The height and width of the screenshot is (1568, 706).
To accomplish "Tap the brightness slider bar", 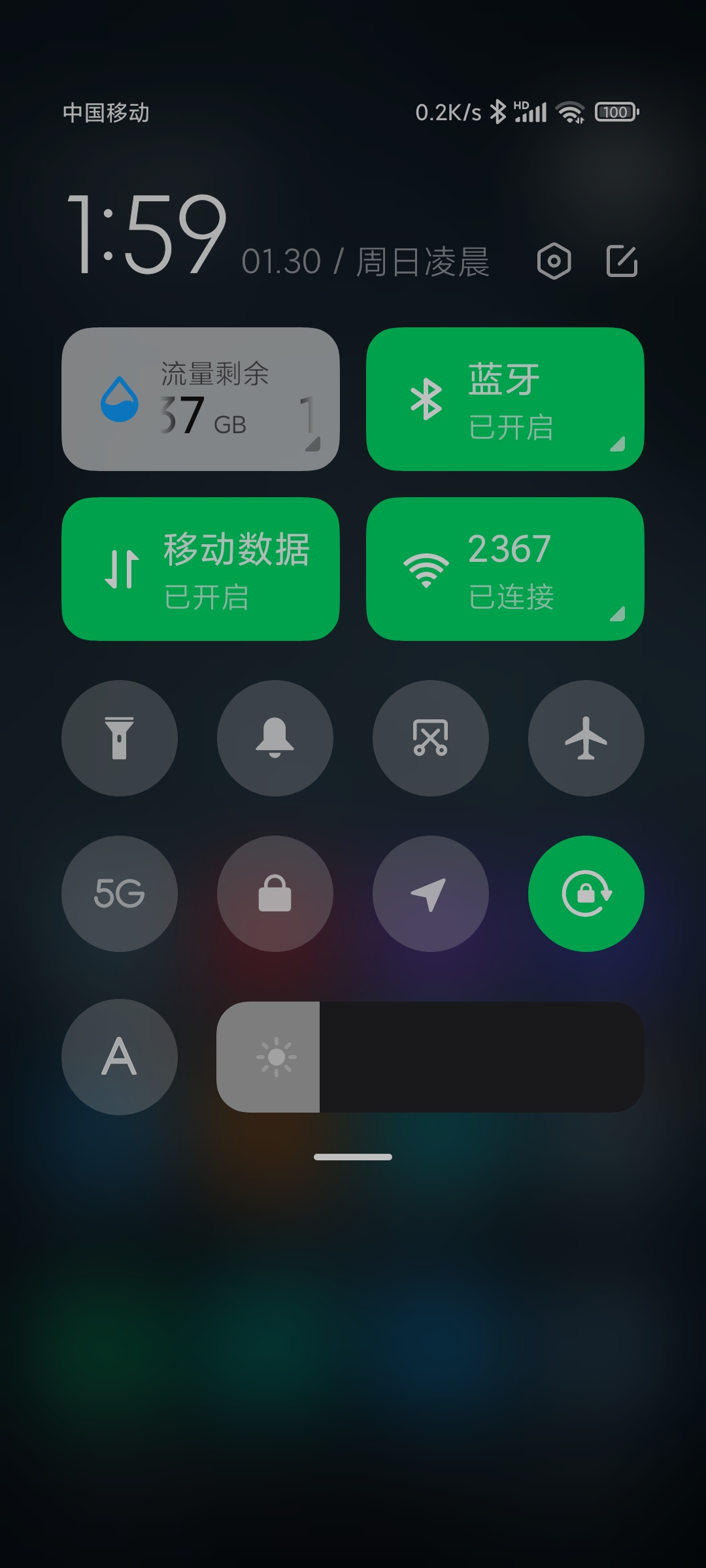I will (x=431, y=1057).
